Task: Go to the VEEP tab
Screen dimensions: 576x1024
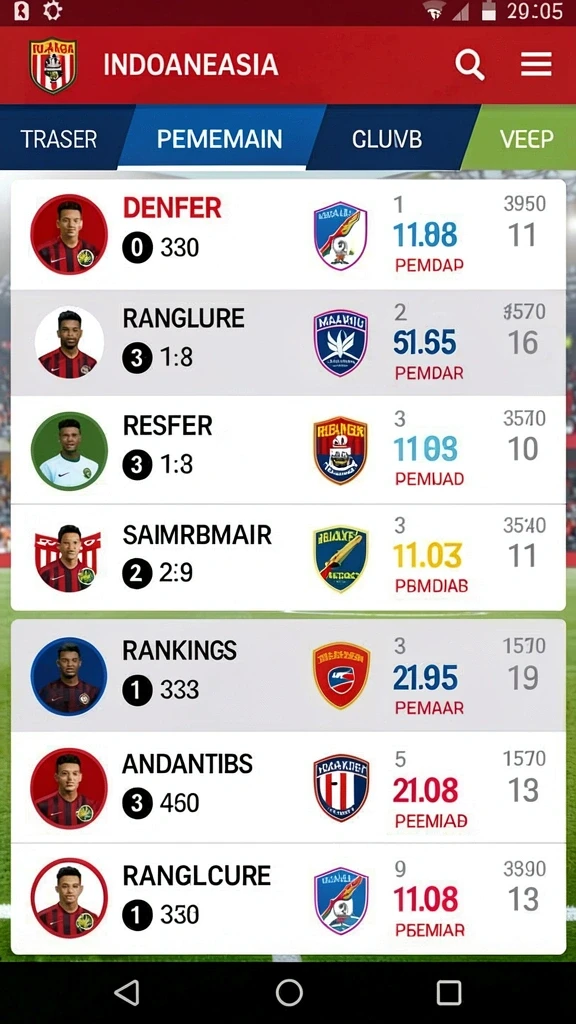Action: pos(526,139)
